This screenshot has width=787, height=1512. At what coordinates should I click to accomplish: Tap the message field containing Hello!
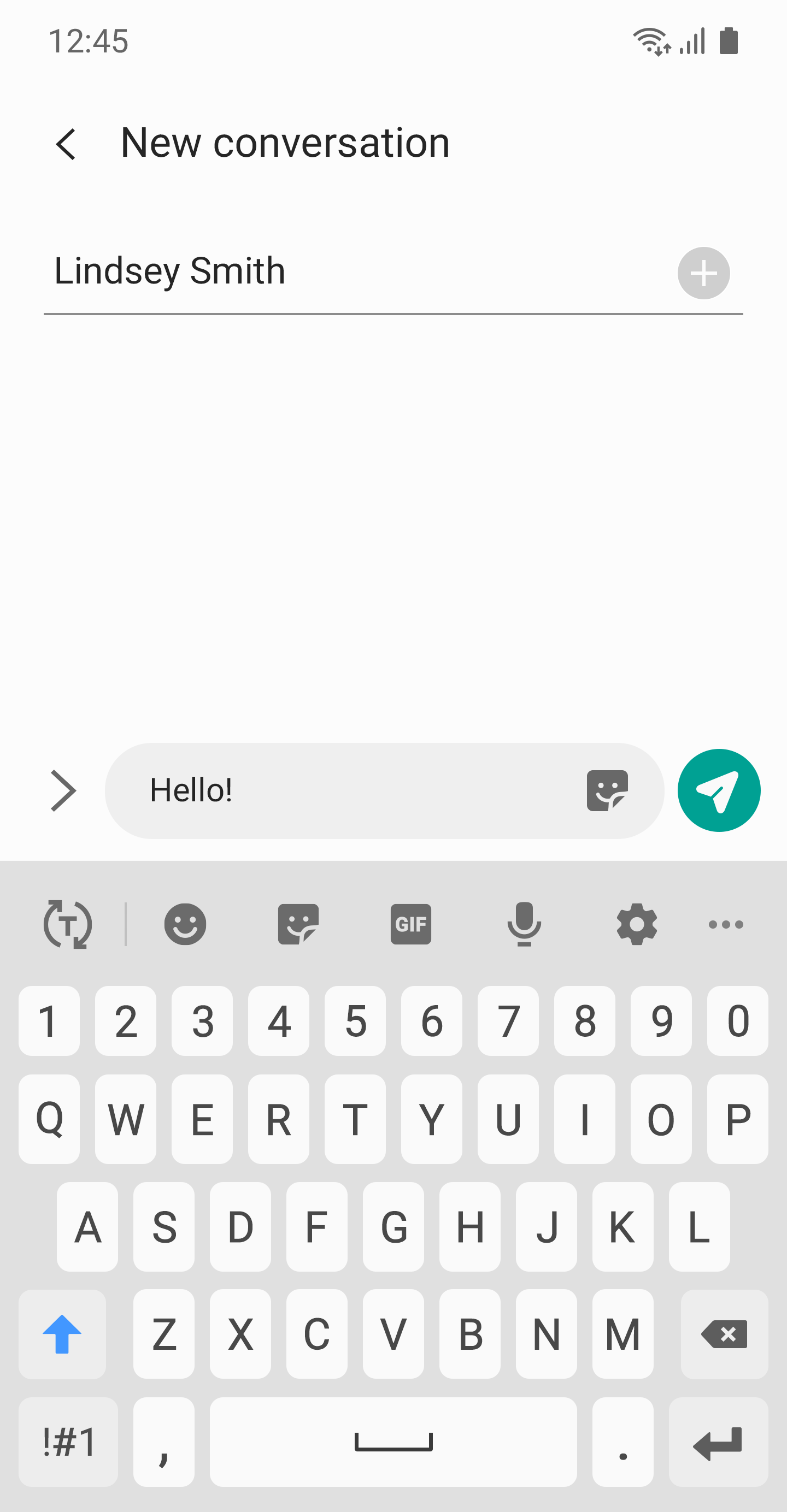[x=353, y=790]
